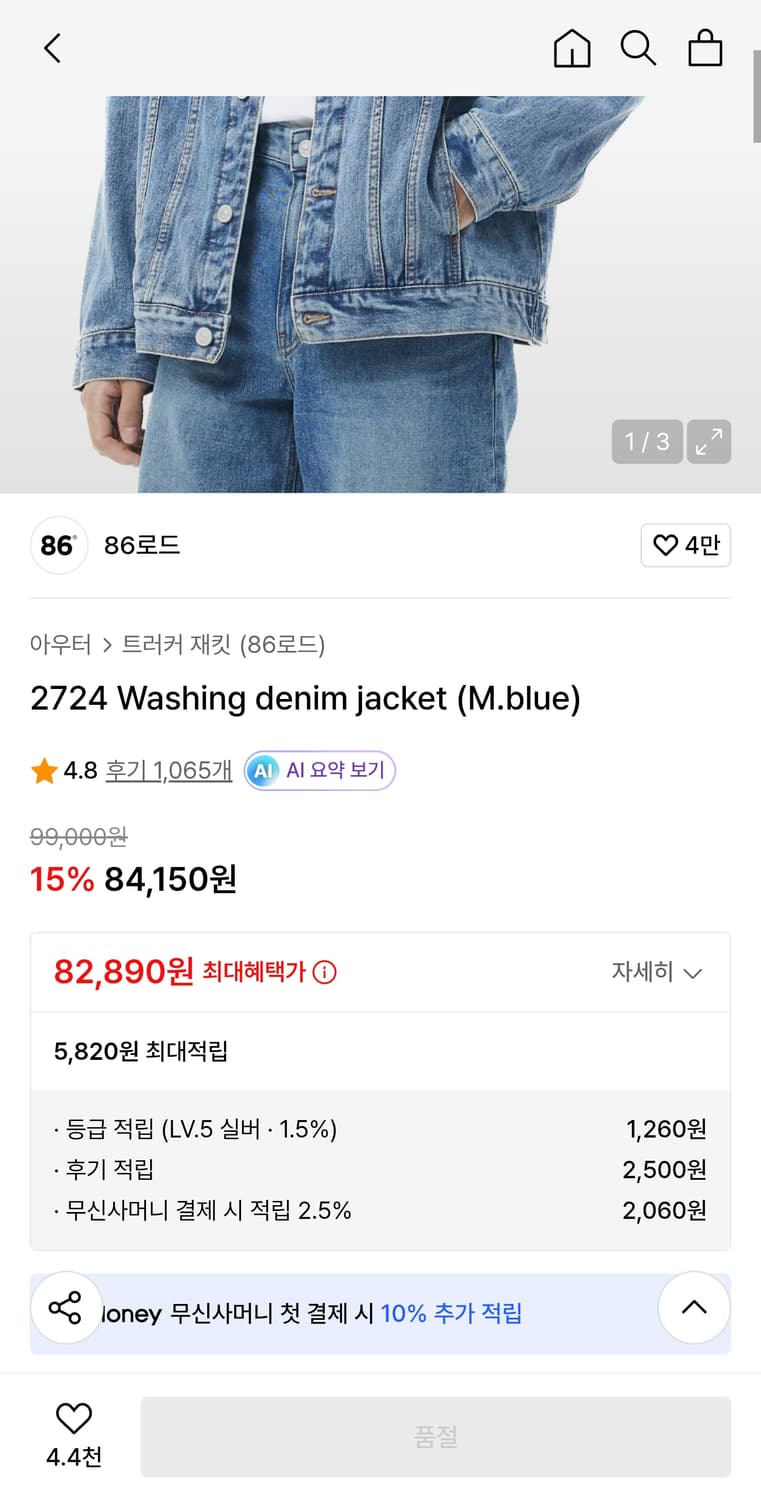Open the shopping bag icon
The image size is (761, 1500).
coord(705,48)
